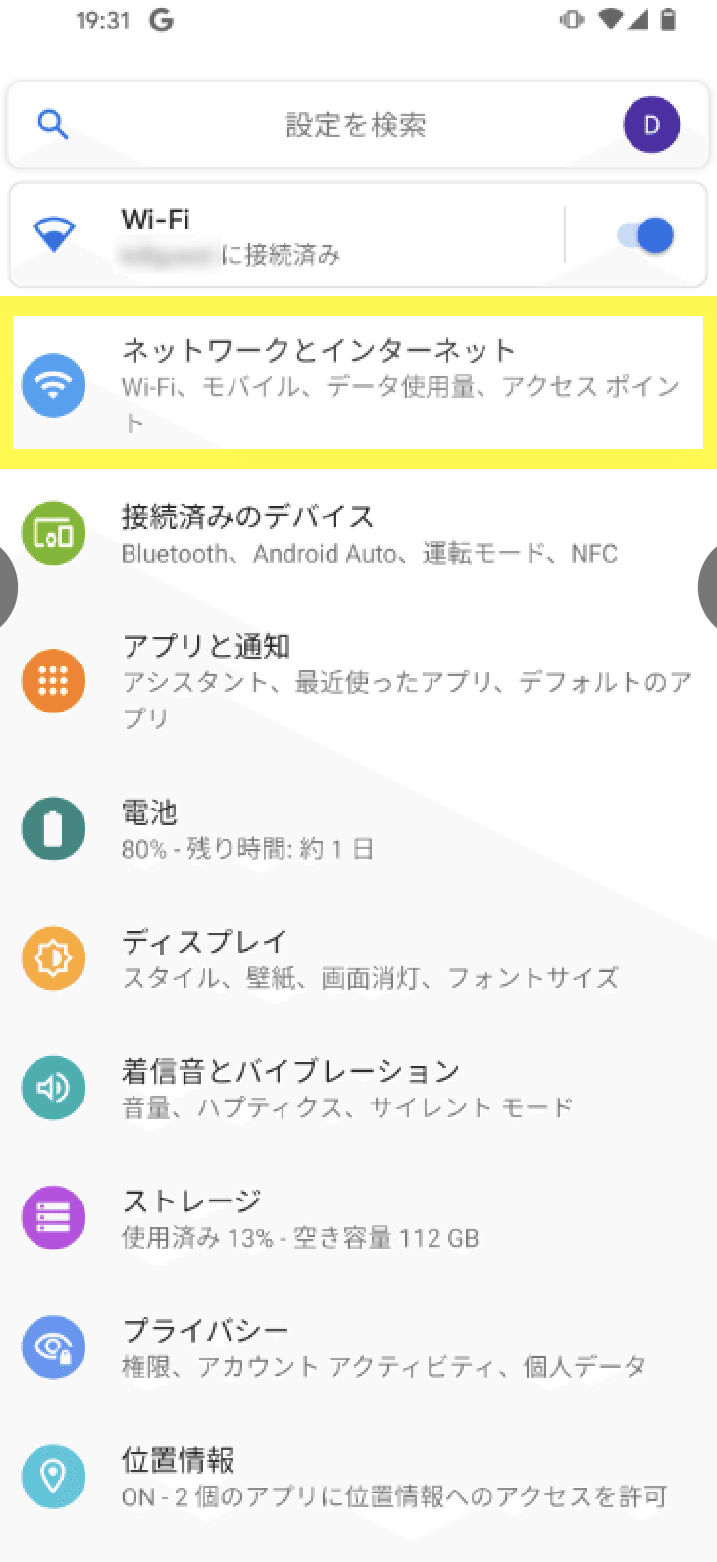
Task: Toggle the Wi-Fi switch off
Action: [646, 236]
